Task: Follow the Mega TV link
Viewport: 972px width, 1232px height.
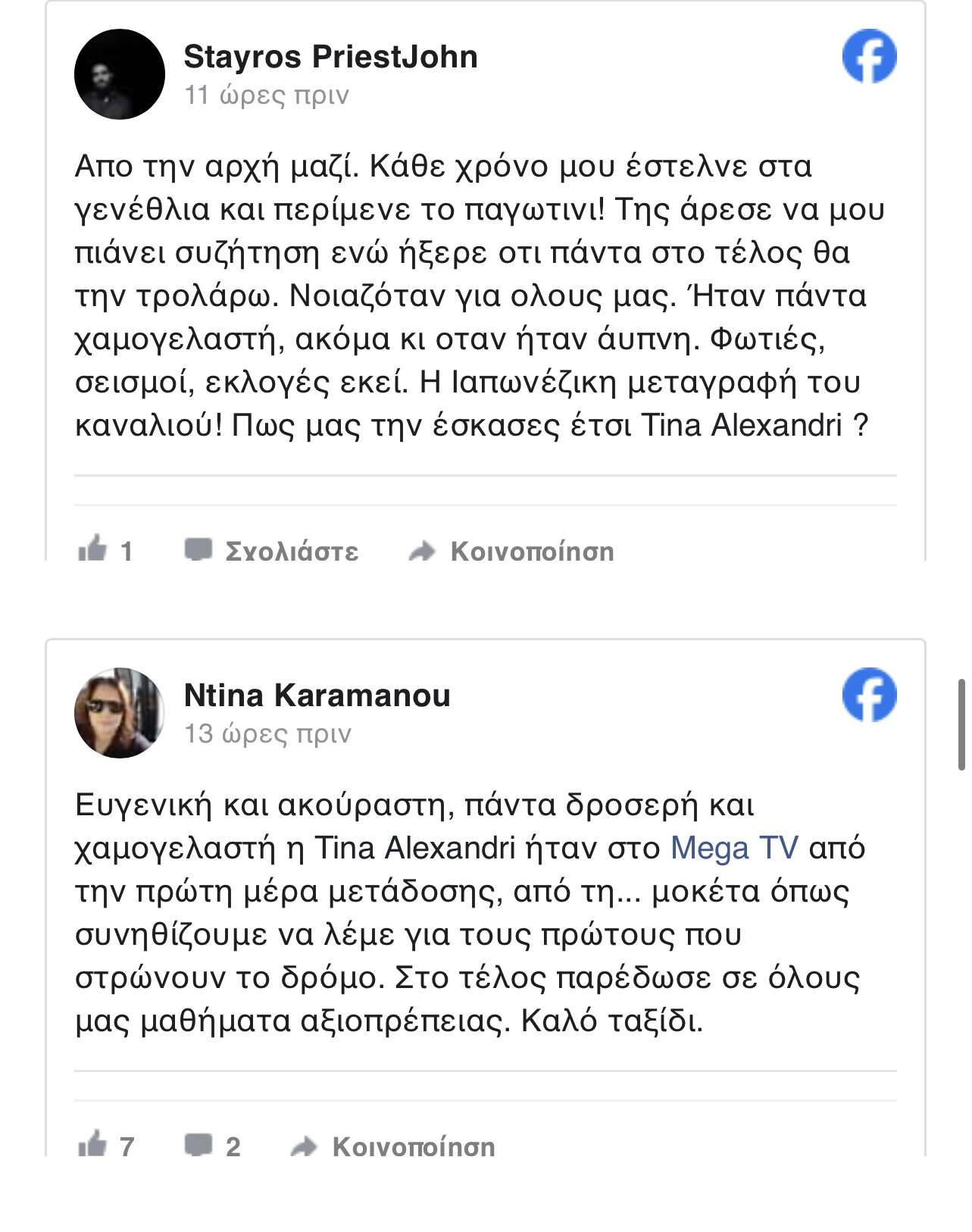Action: tap(733, 848)
